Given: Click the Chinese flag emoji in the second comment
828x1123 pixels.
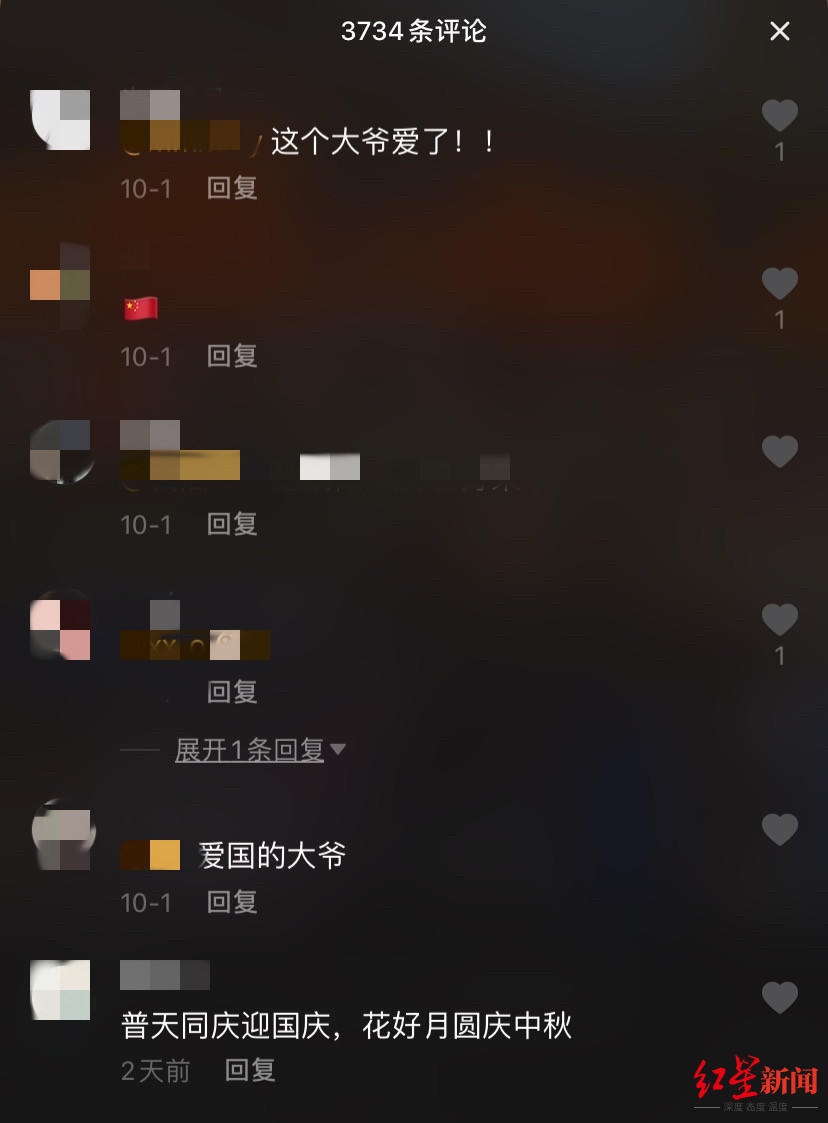Looking at the screenshot, I should coord(140,308).
